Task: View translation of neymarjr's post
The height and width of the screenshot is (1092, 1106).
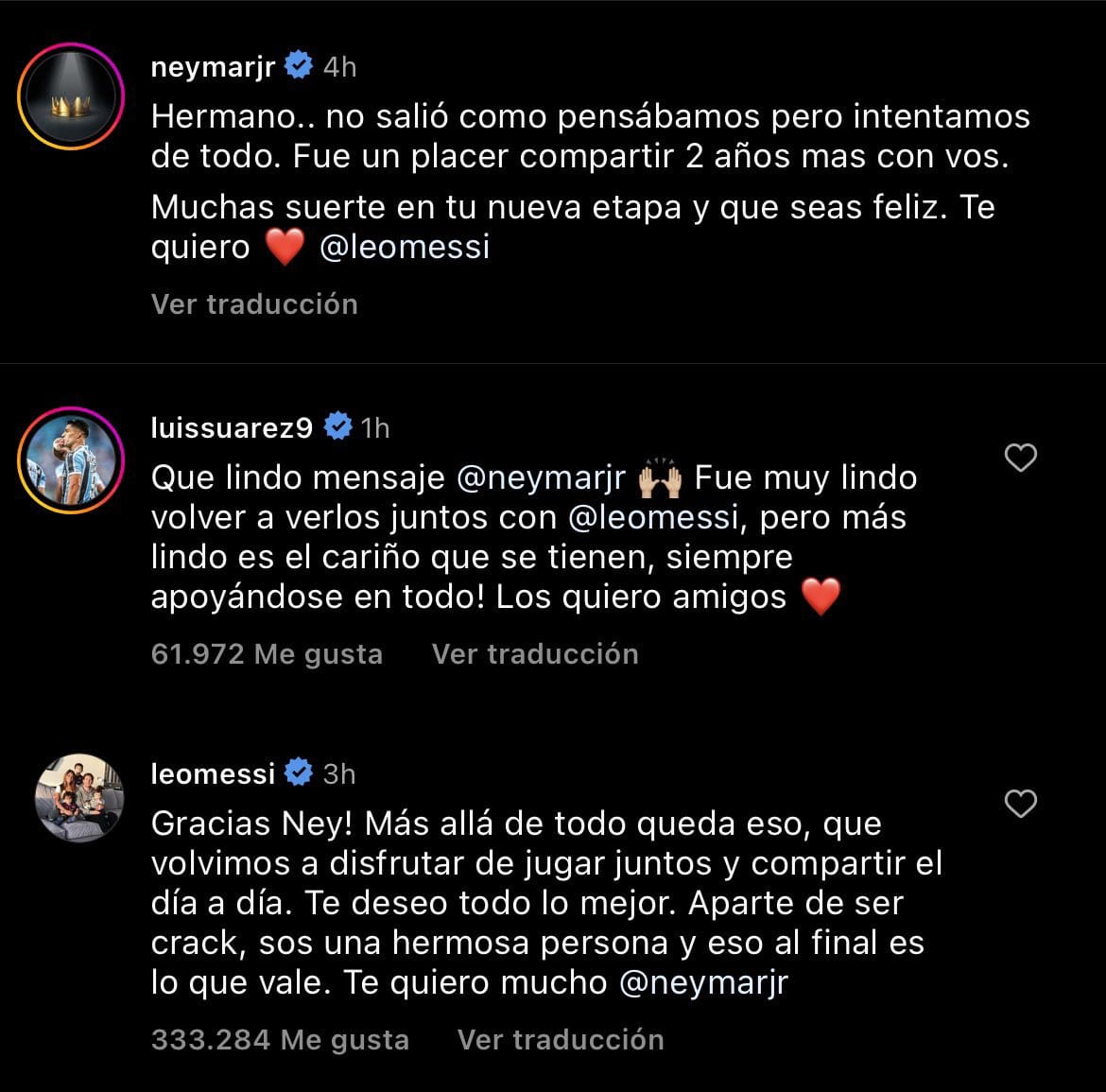Action: click(254, 303)
